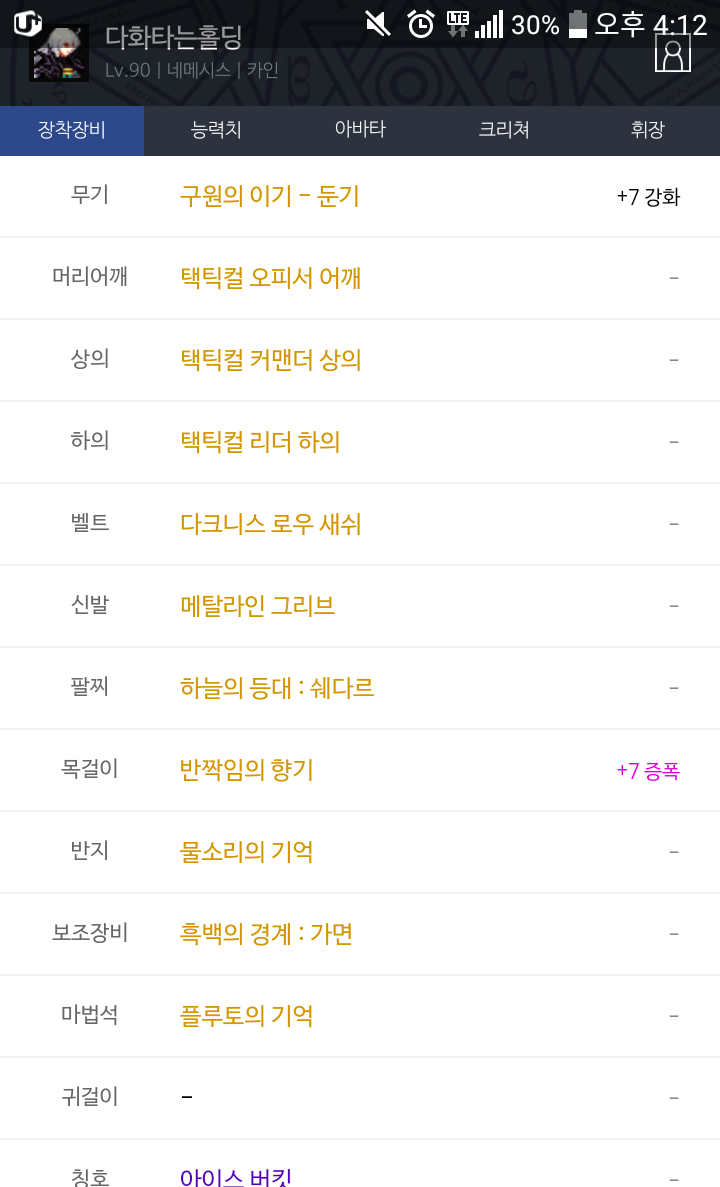View necklace 반짝임의 향기

point(246,770)
